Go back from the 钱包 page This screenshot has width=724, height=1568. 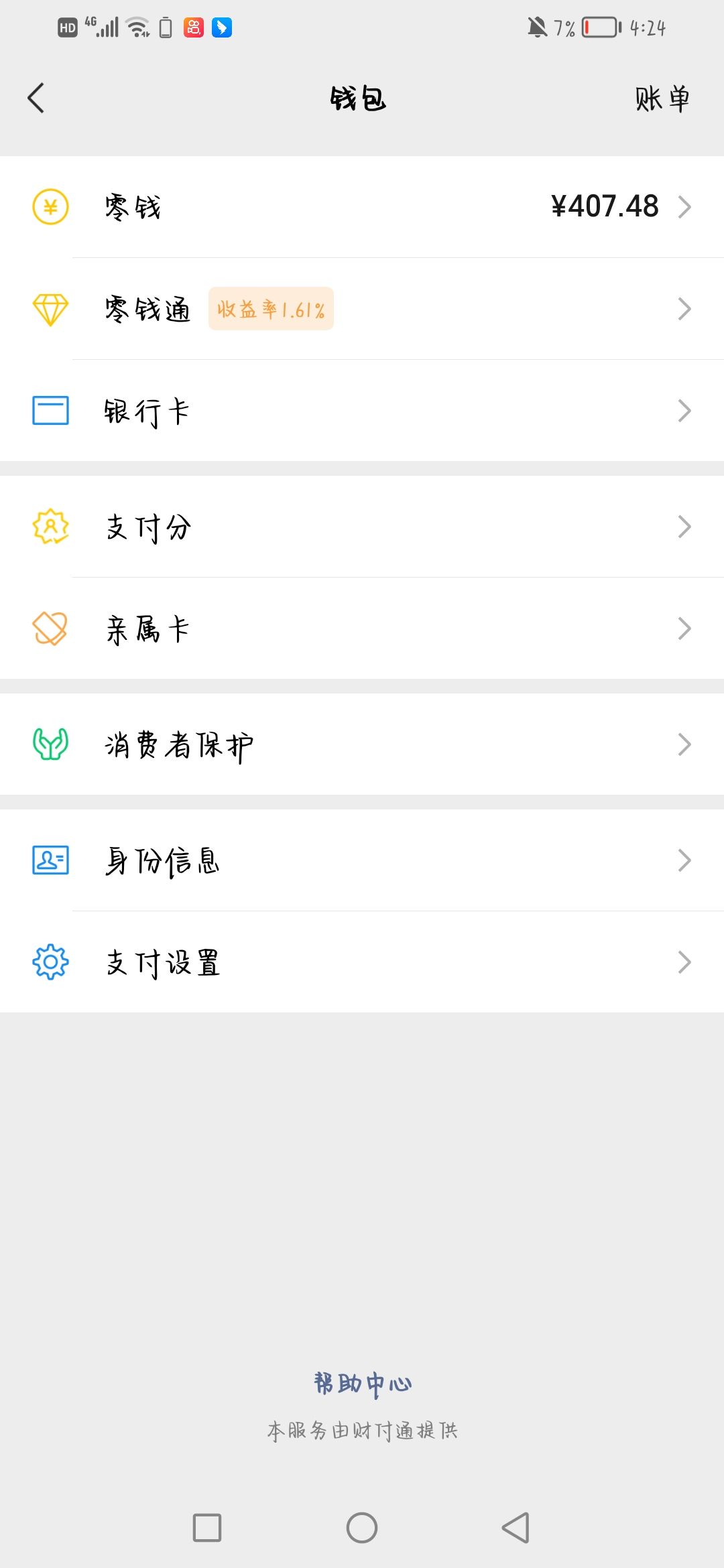tap(36, 99)
